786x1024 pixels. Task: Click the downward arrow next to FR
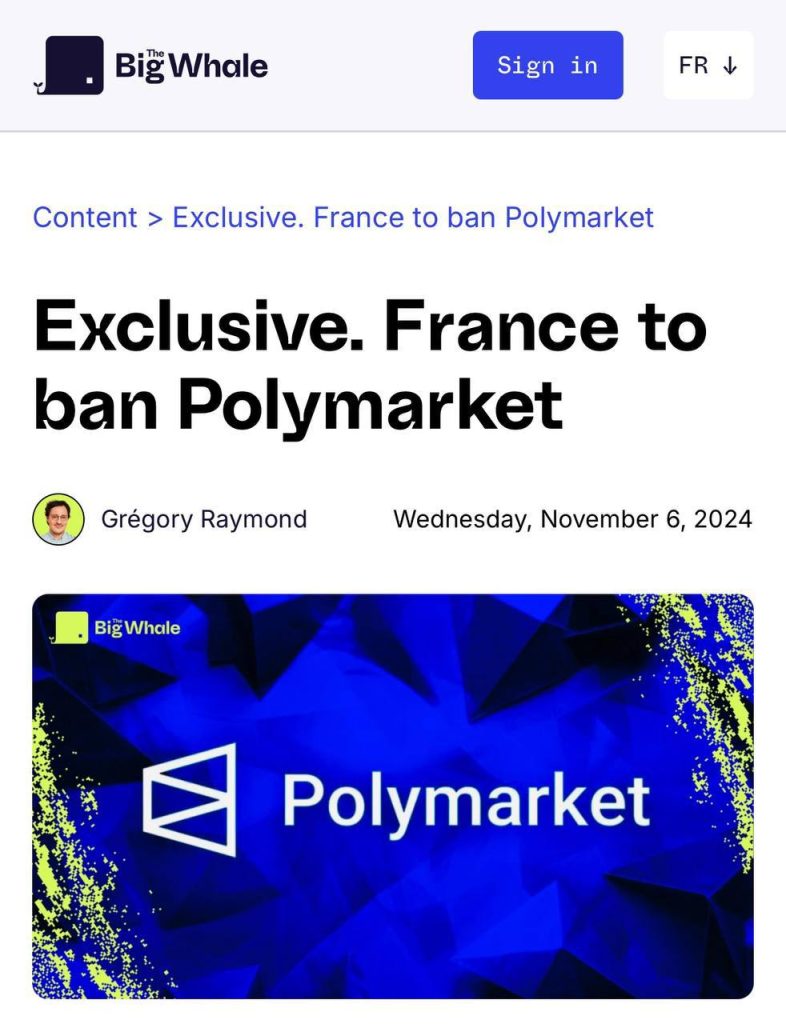point(731,64)
